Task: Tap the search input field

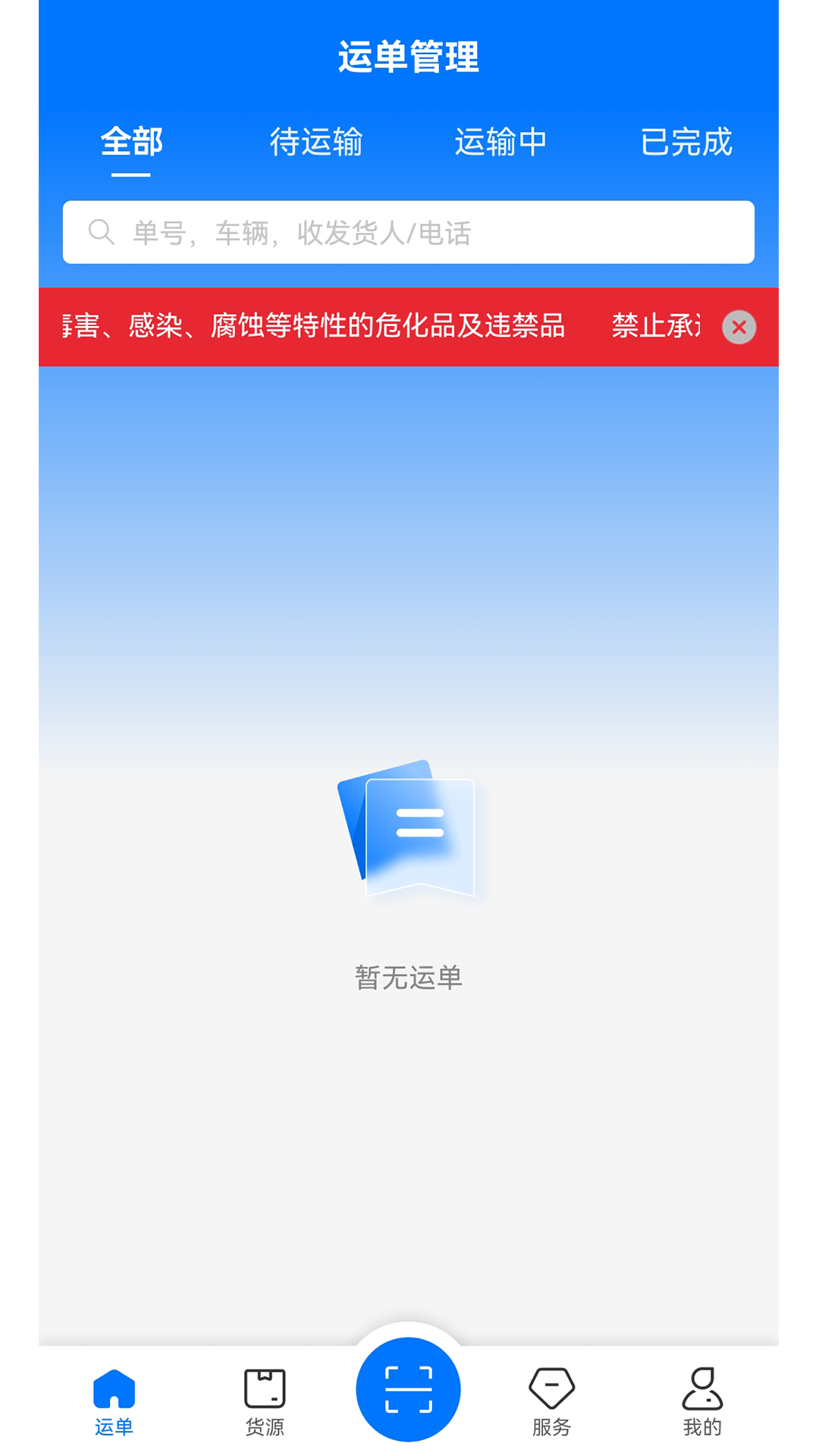Action: click(x=409, y=231)
